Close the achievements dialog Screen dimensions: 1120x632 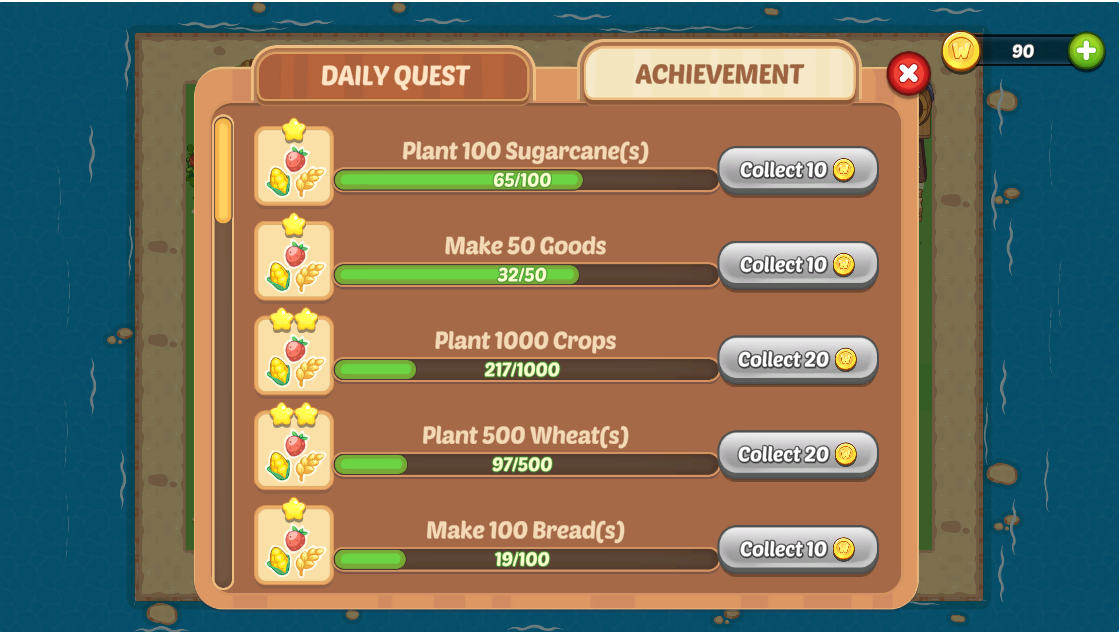[x=908, y=74]
